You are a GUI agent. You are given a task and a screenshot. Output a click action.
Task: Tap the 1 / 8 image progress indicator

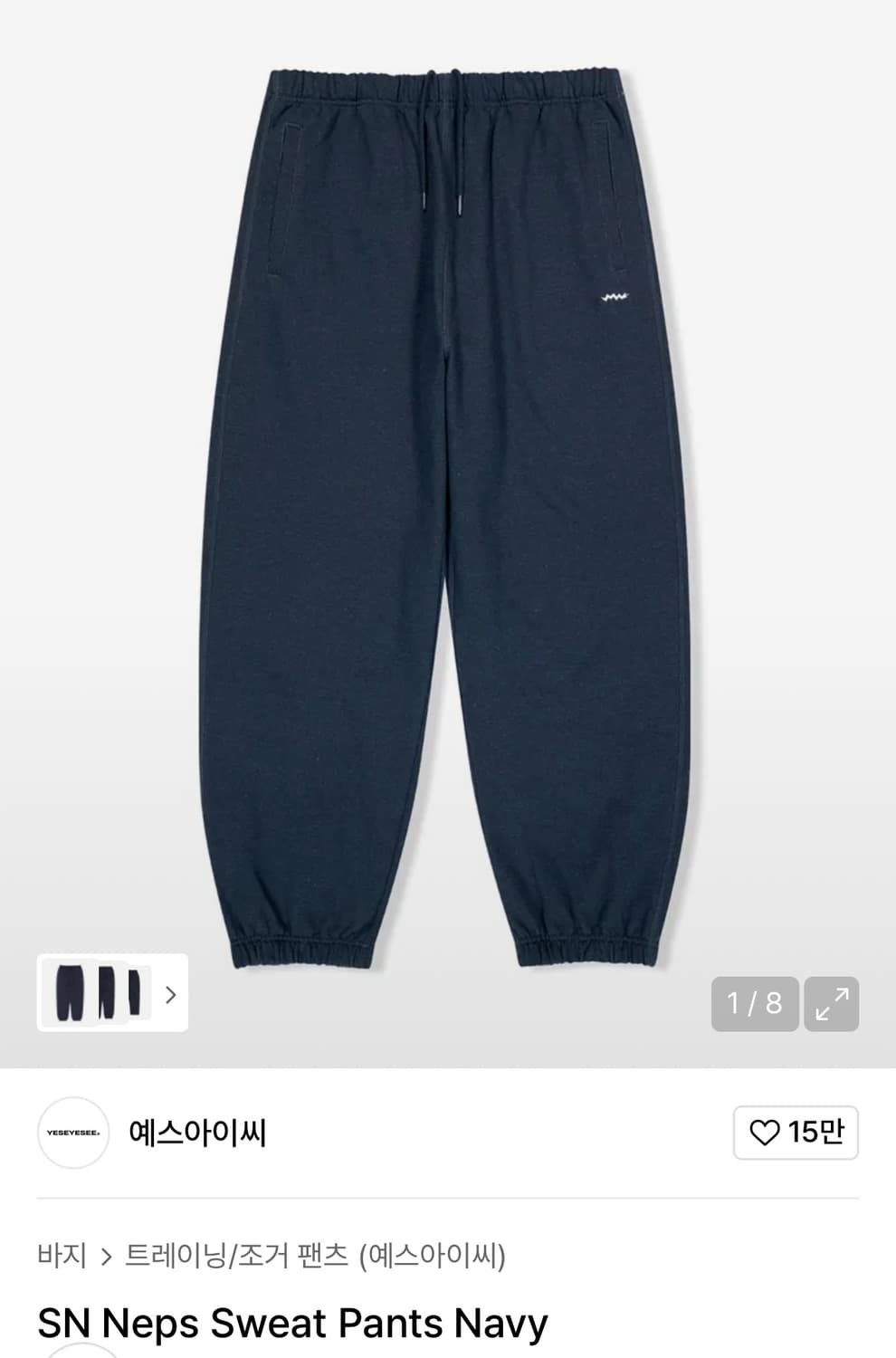pyautogui.click(x=755, y=1005)
